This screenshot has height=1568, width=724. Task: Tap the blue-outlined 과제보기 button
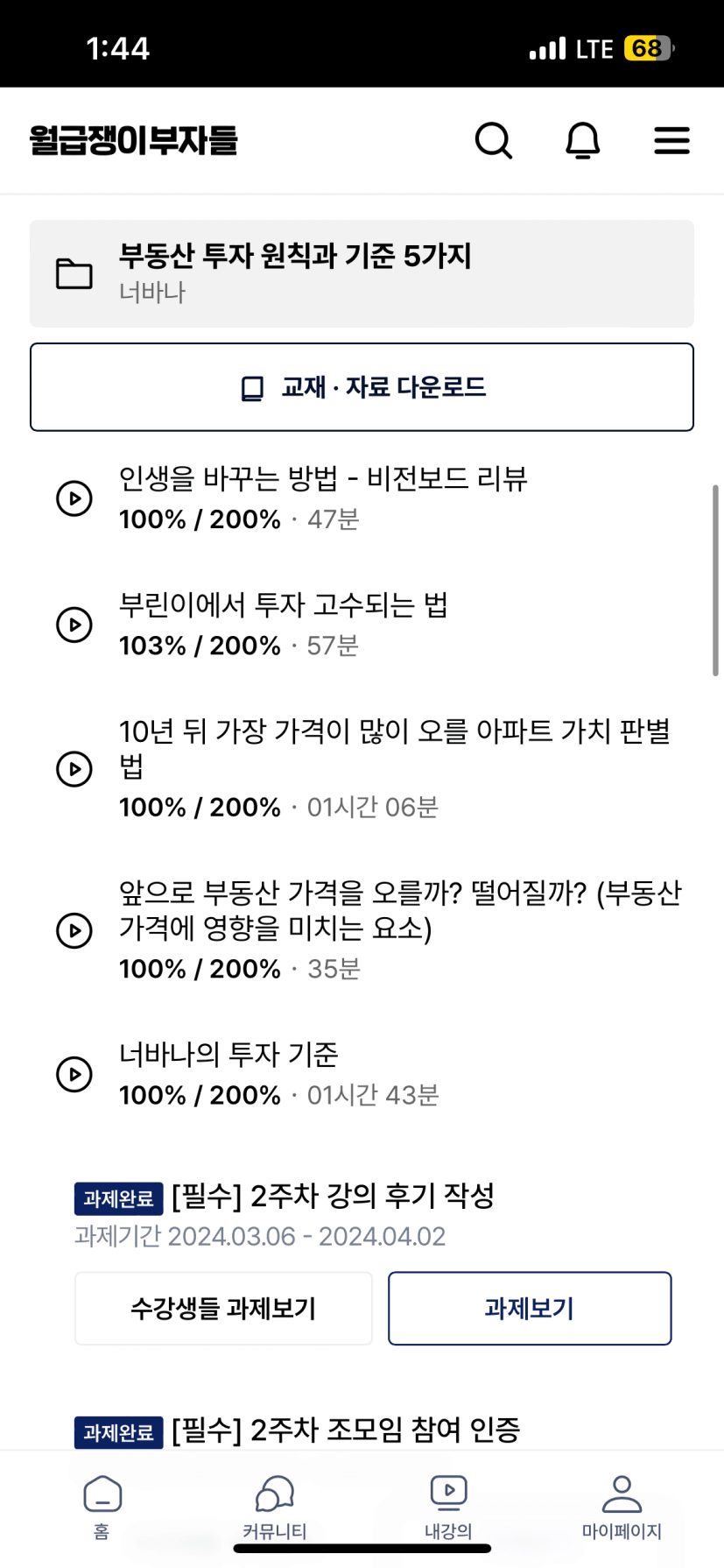(x=530, y=1309)
